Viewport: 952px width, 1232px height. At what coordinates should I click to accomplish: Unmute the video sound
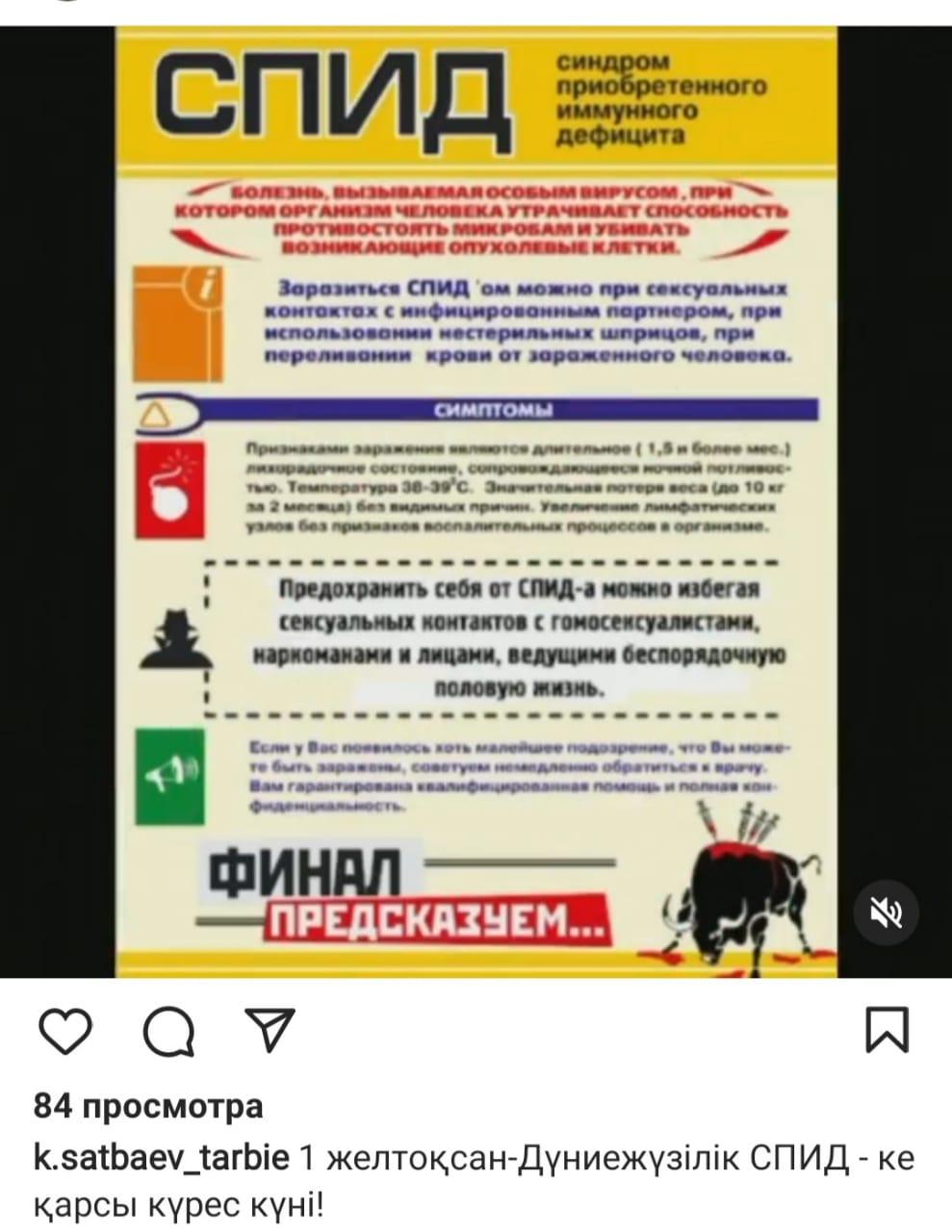(x=887, y=911)
